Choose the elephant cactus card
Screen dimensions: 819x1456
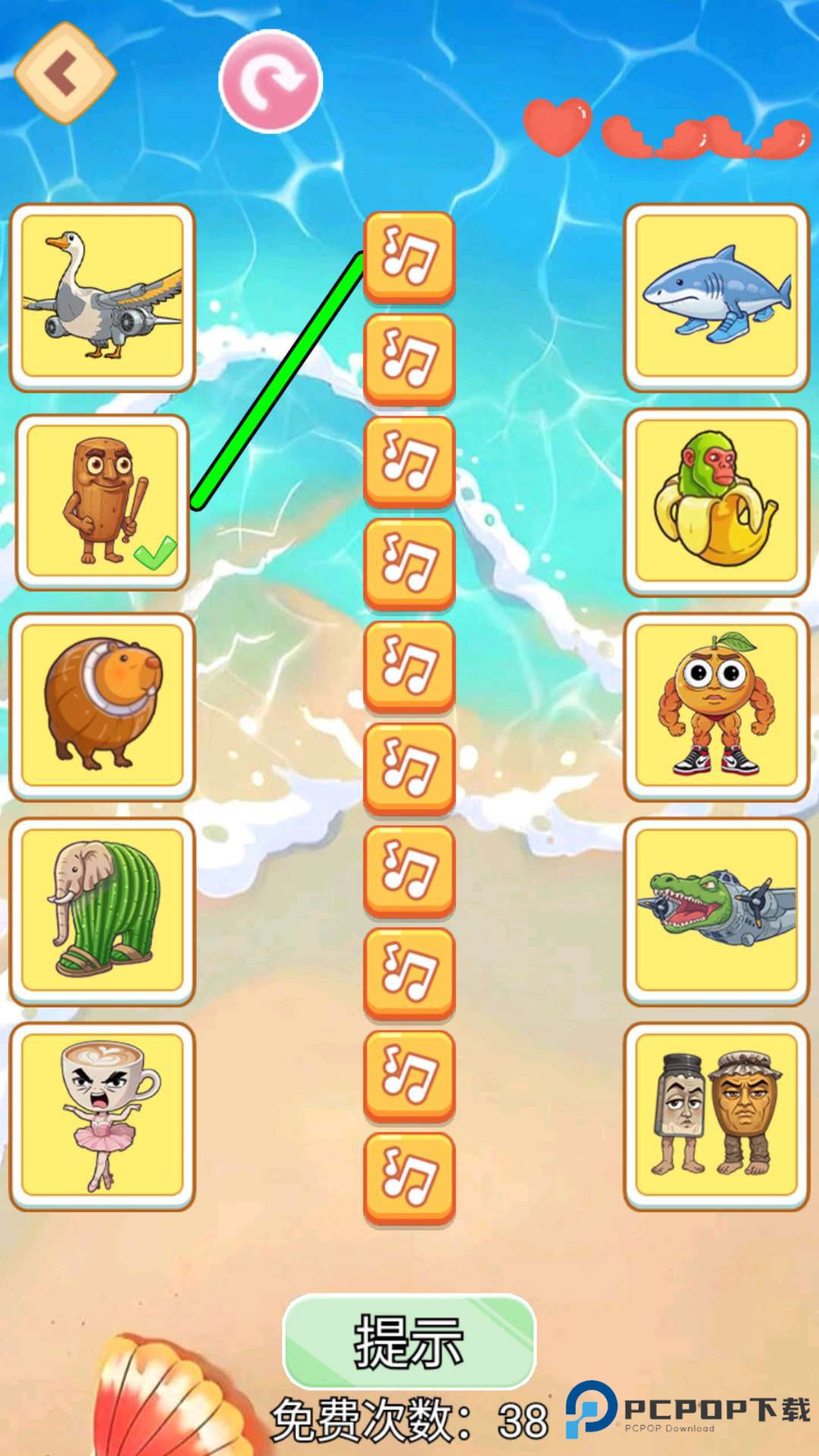click(102, 911)
